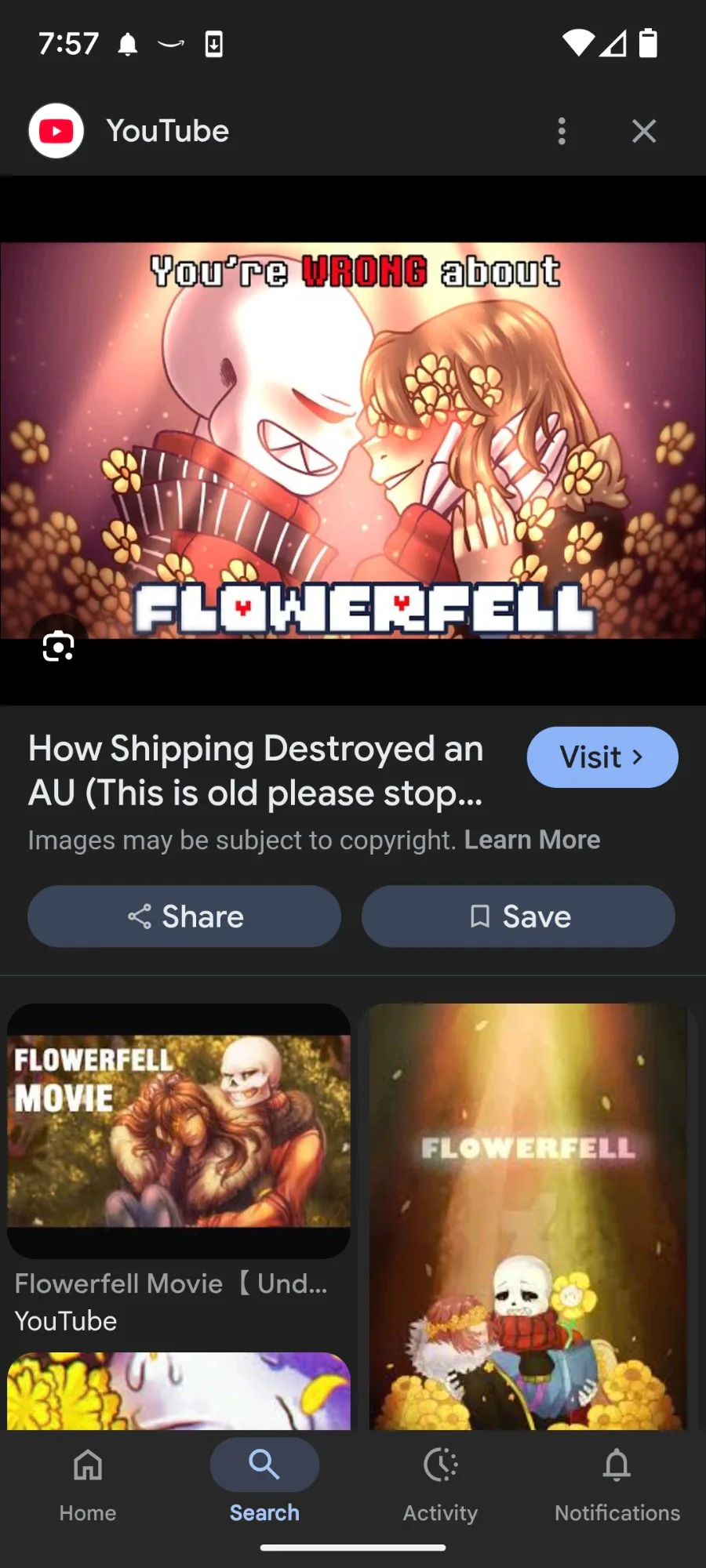Open the three-dot overflow menu
The width and height of the screenshot is (706, 1568).
click(562, 131)
